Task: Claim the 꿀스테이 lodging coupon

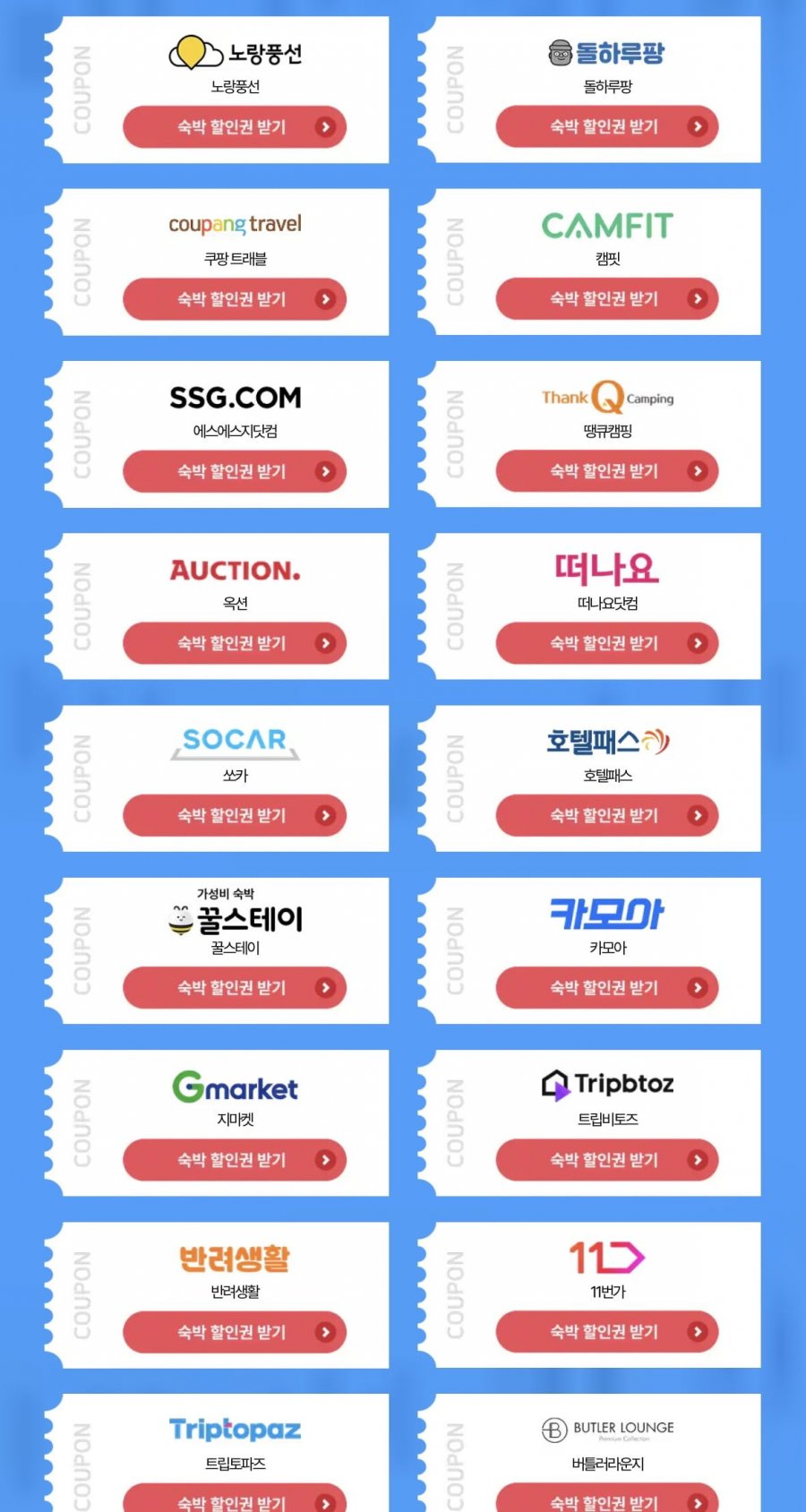Action: (x=234, y=987)
